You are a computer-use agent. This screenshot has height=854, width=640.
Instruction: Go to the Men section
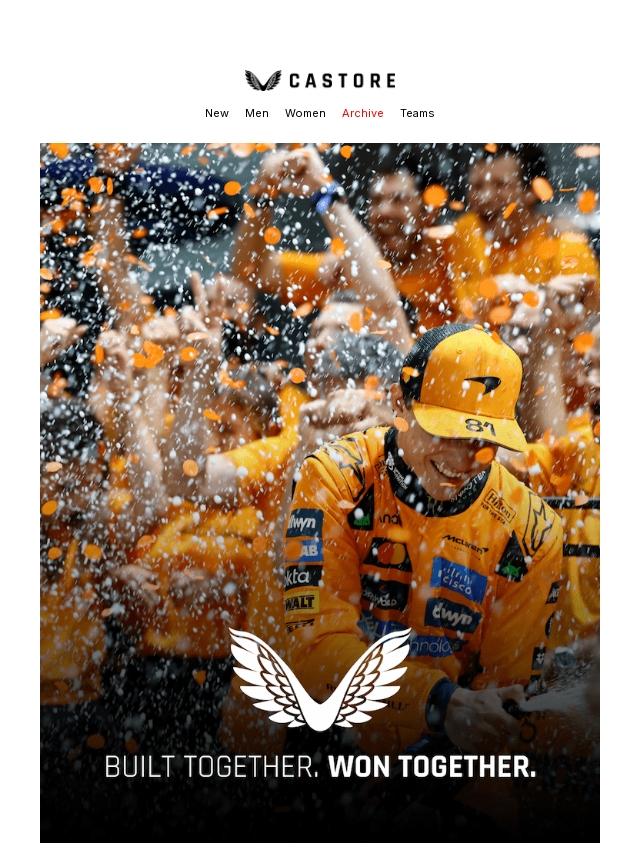(x=257, y=114)
